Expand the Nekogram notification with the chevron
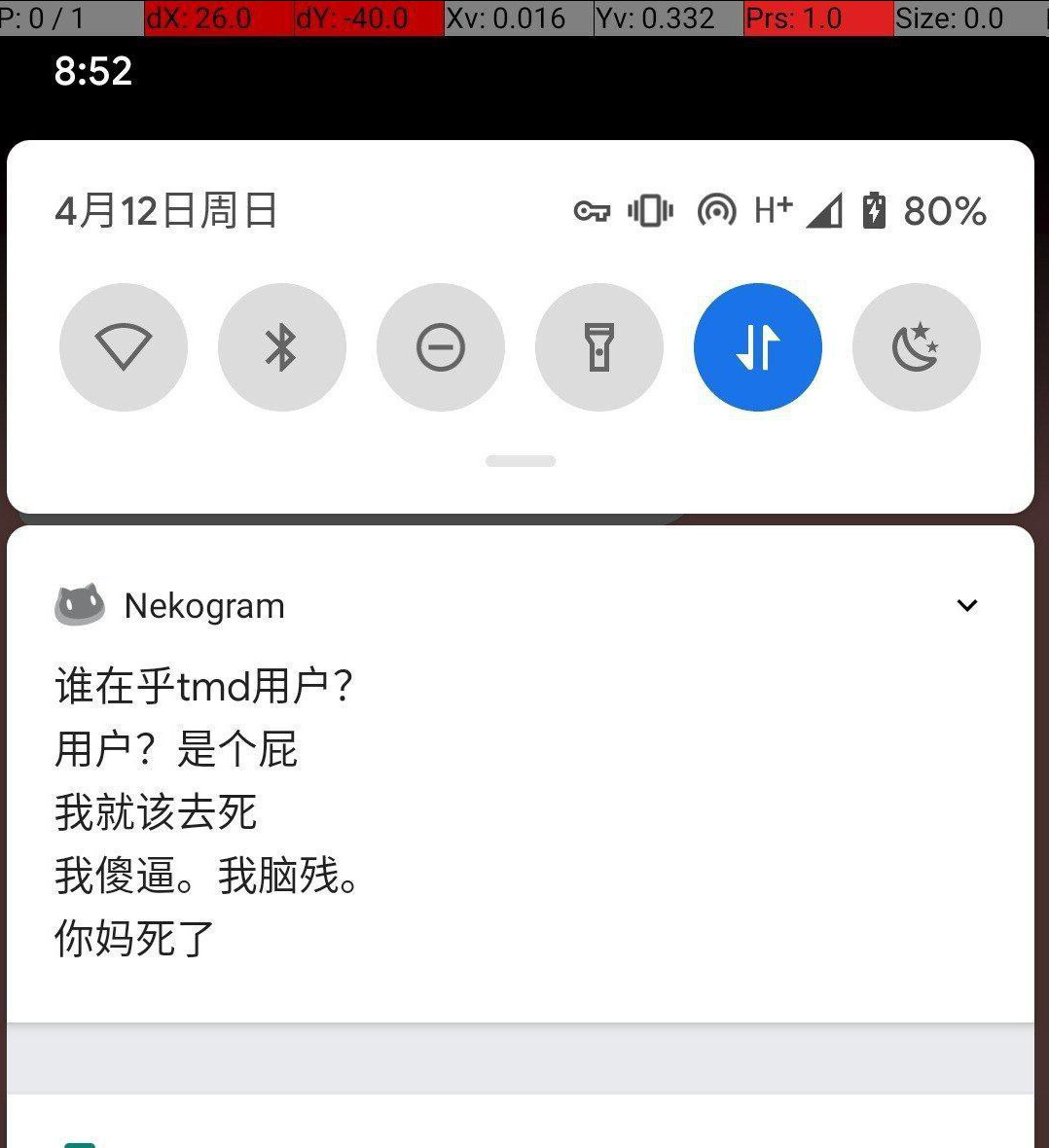The image size is (1049, 1148). coord(967,605)
